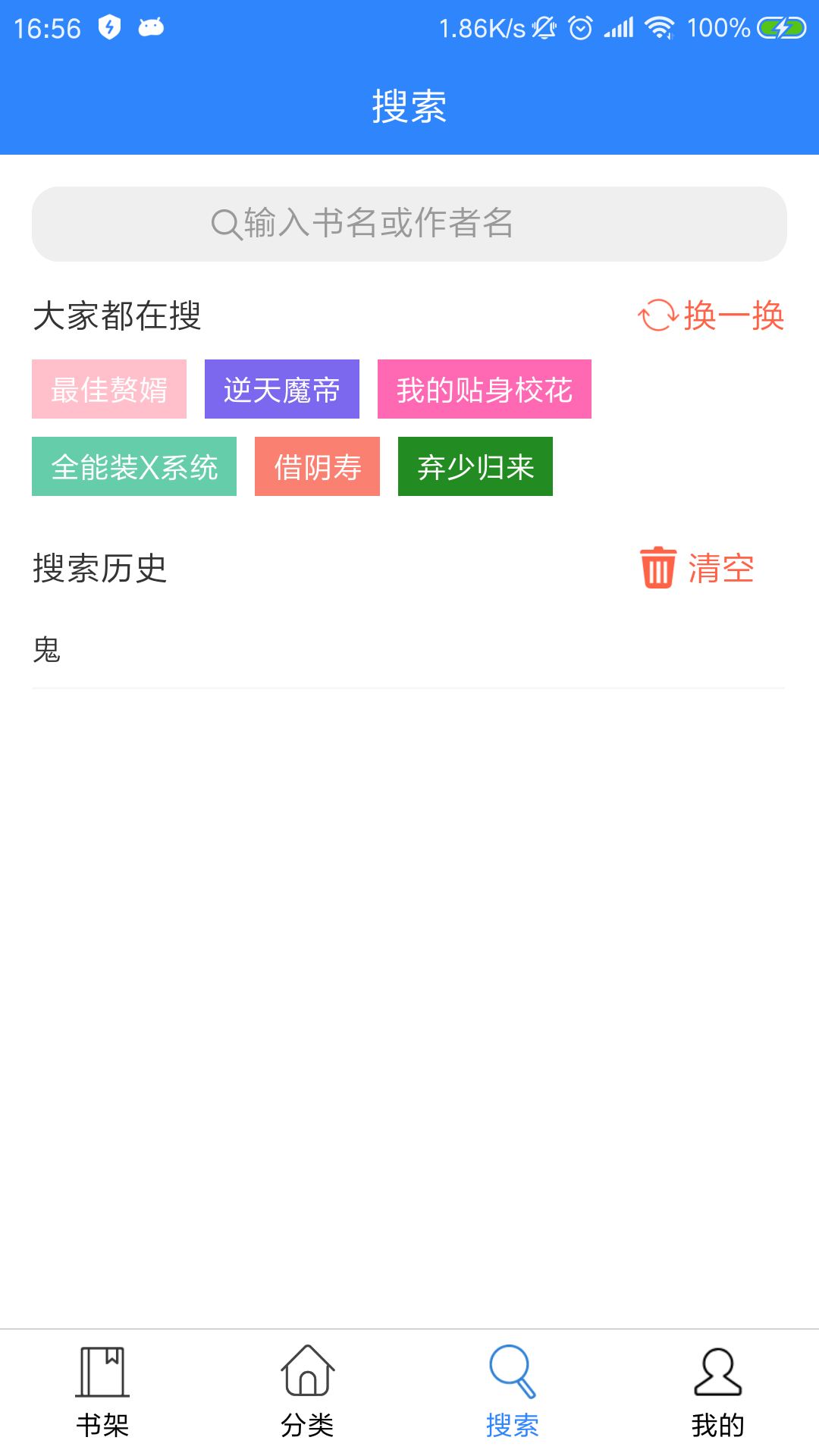Open the 我的 profile tab

point(717,1392)
